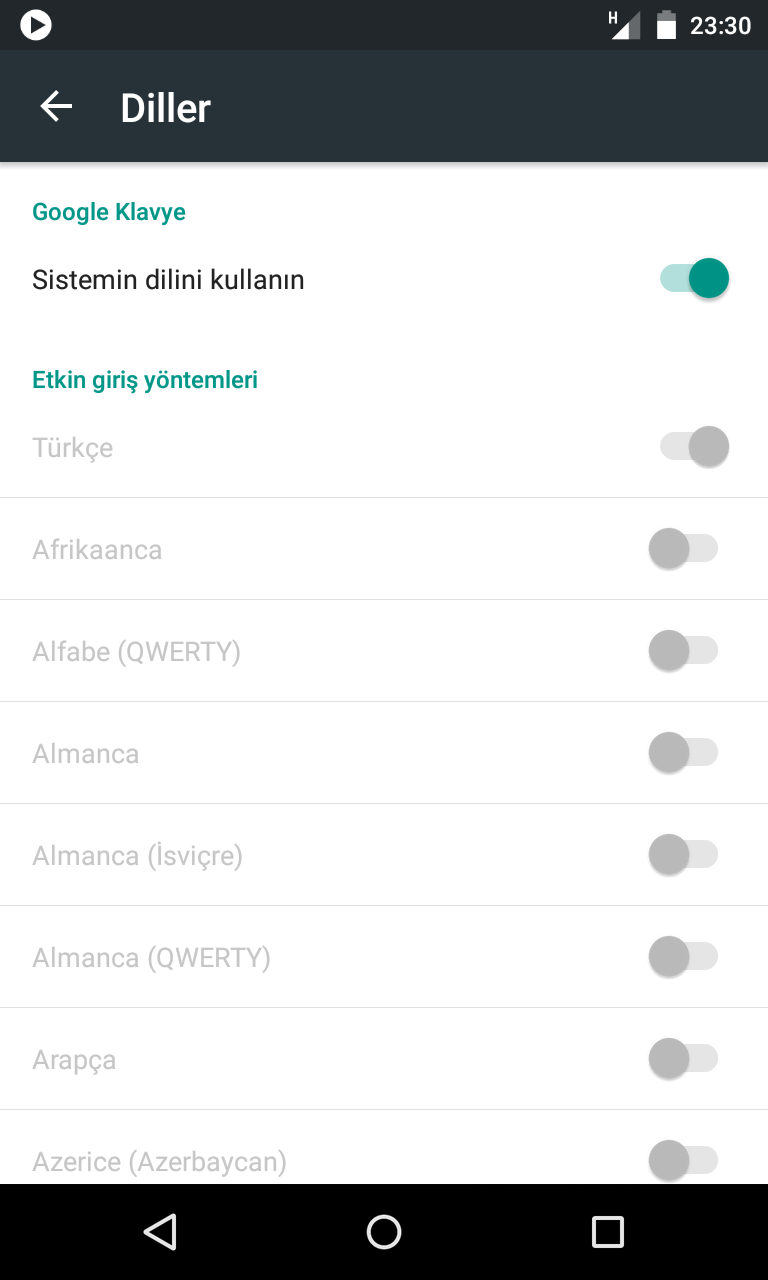Viewport: 768px width, 1280px height.
Task: Toggle the Türkçe input method
Action: pos(694,446)
